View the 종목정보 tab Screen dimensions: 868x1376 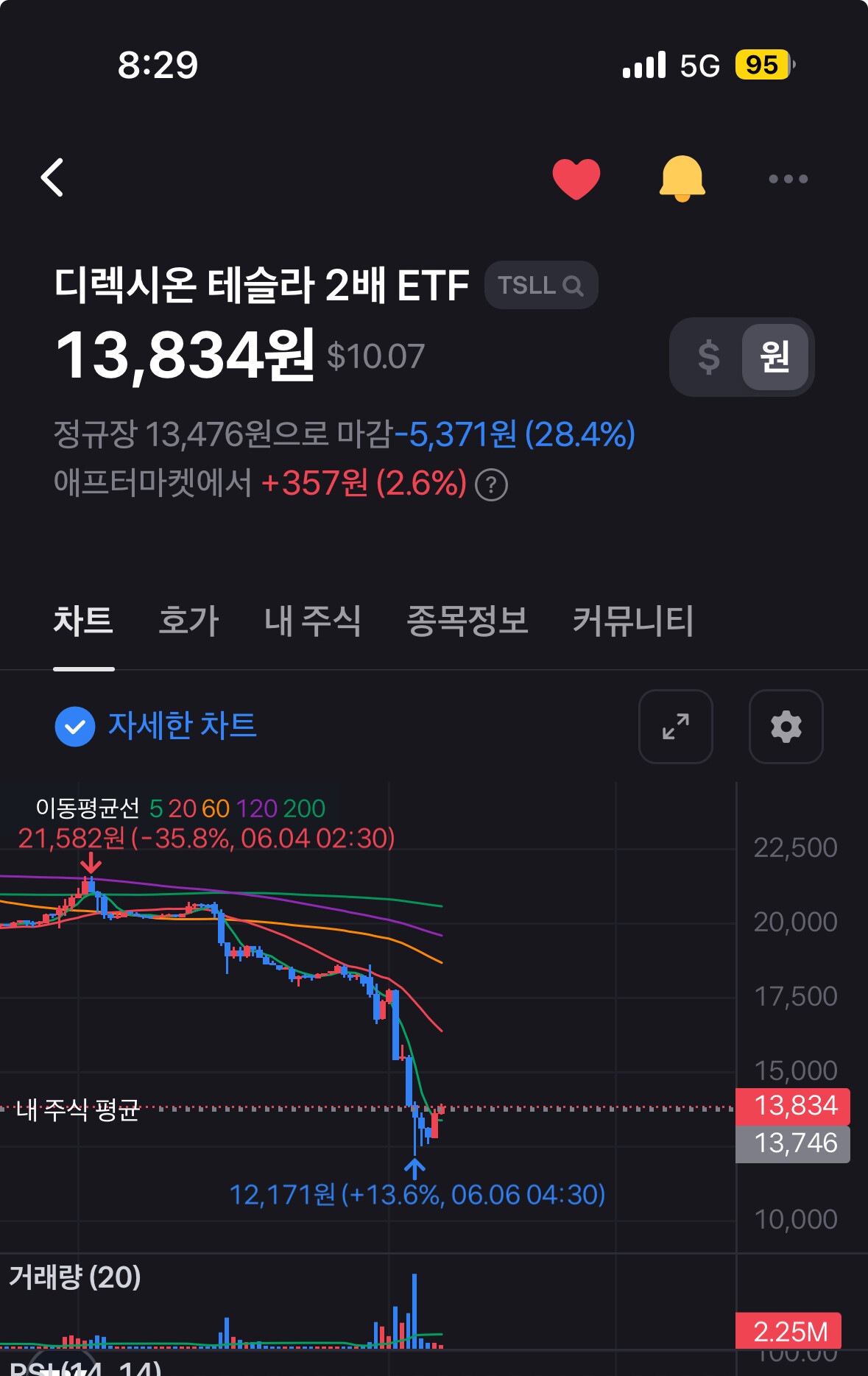467,621
